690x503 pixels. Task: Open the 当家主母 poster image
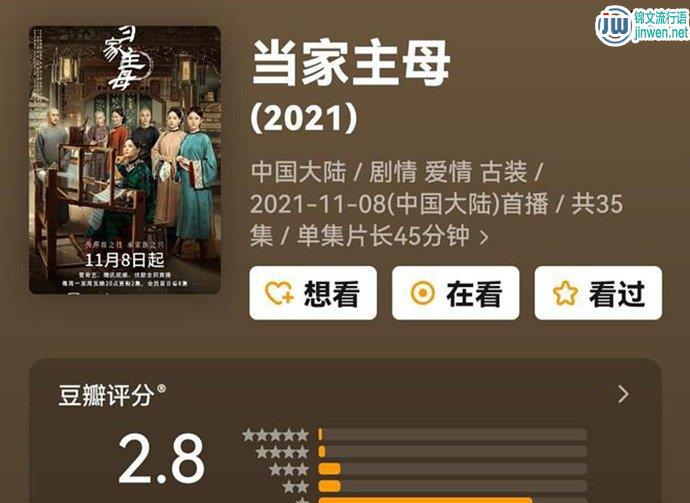pyautogui.click(x=125, y=160)
